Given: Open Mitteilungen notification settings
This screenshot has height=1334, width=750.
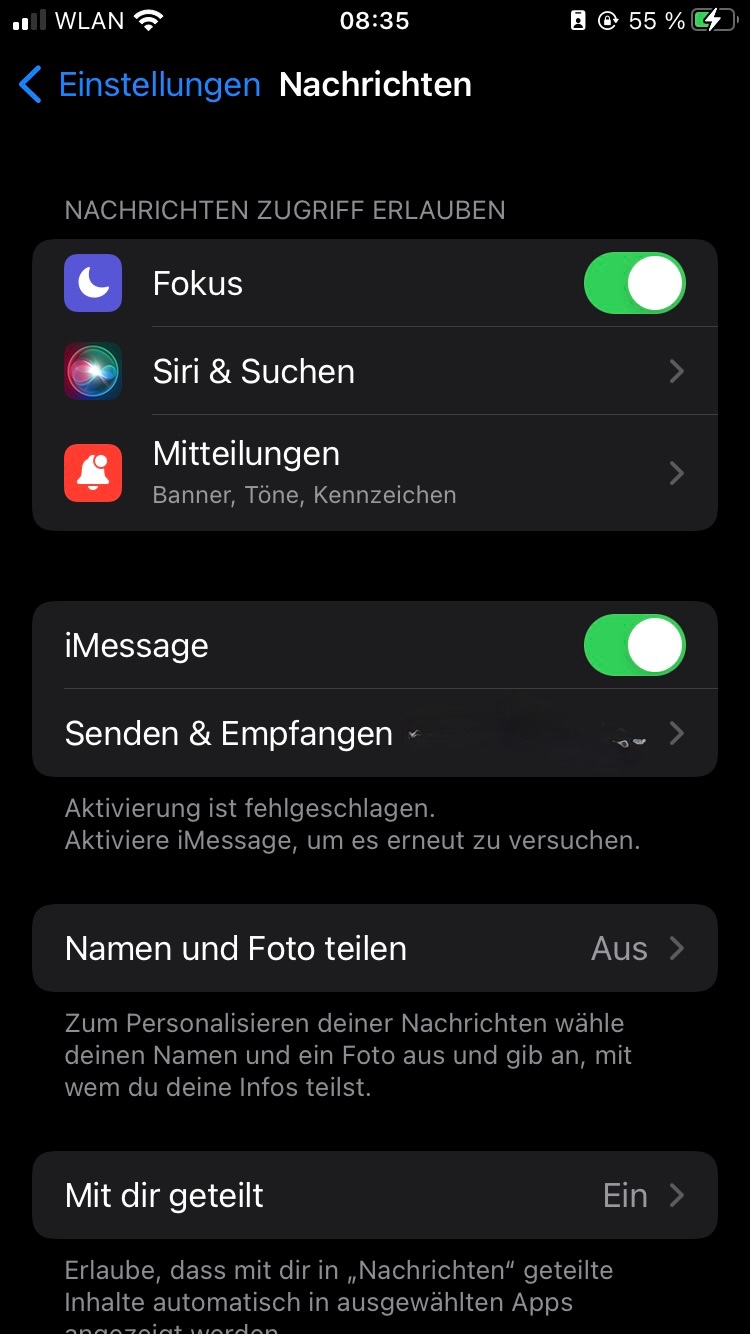Looking at the screenshot, I should (375, 472).
